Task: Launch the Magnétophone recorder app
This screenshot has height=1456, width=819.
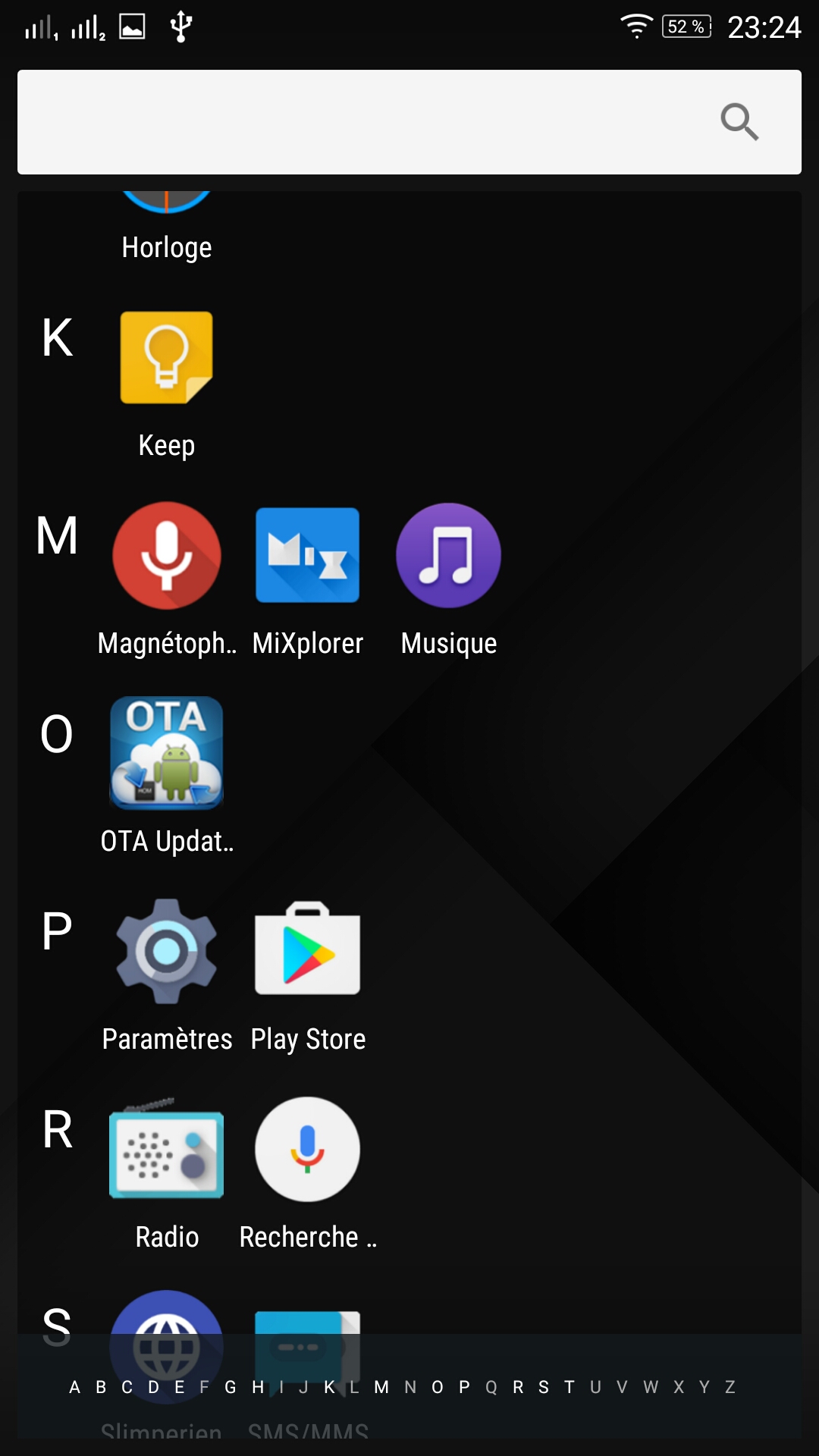Action: tap(167, 580)
